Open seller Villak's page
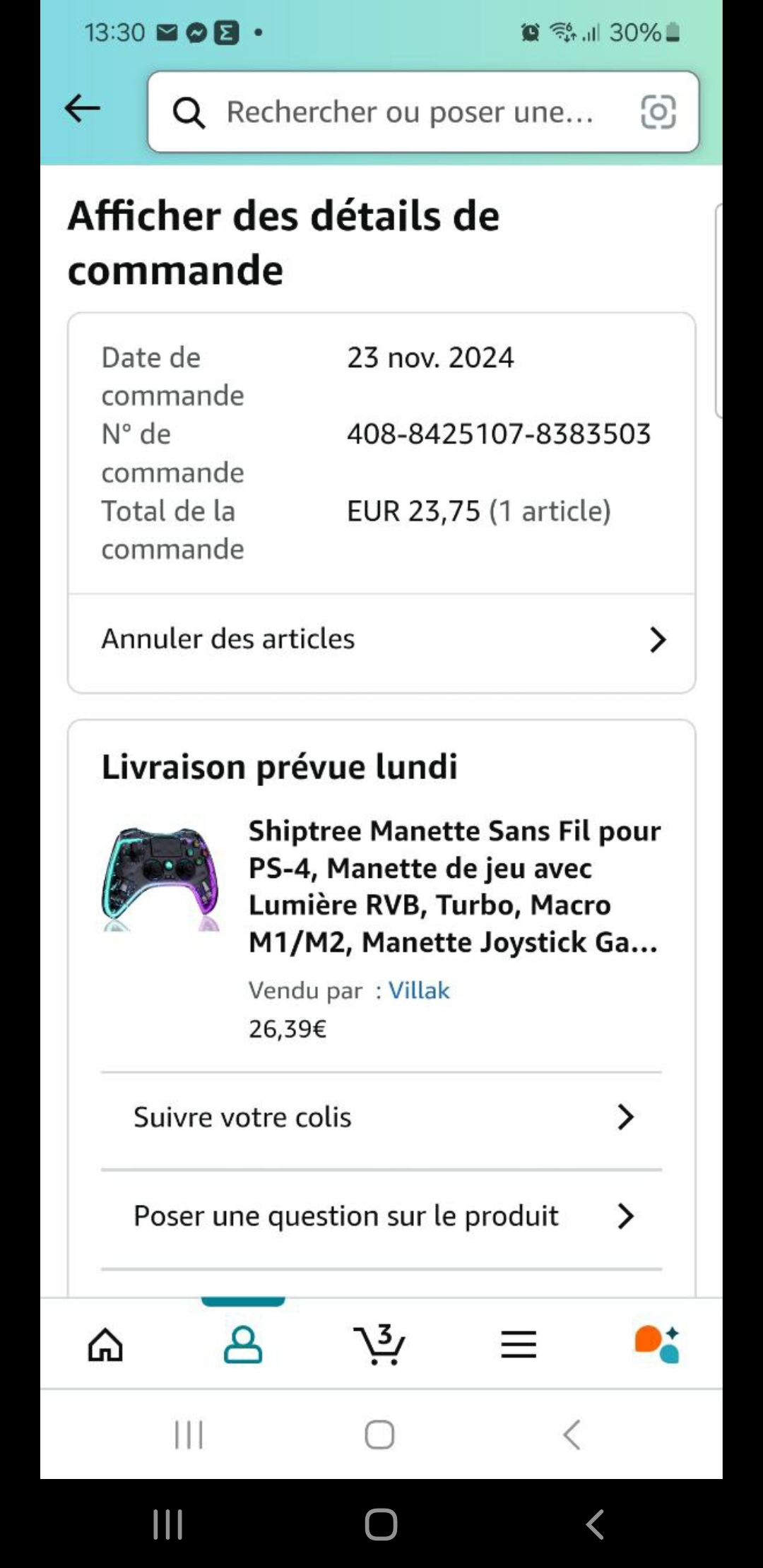 pyautogui.click(x=419, y=990)
